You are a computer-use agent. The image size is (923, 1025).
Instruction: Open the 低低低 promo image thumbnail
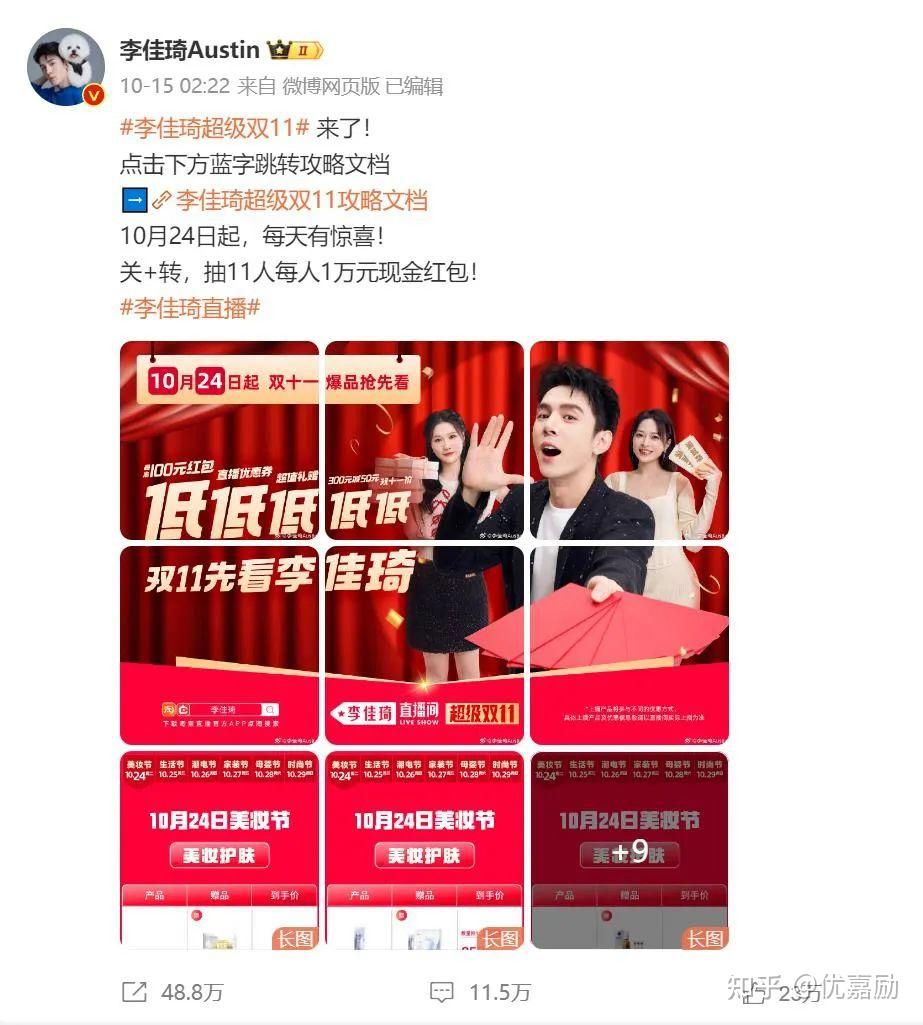[x=217, y=438]
